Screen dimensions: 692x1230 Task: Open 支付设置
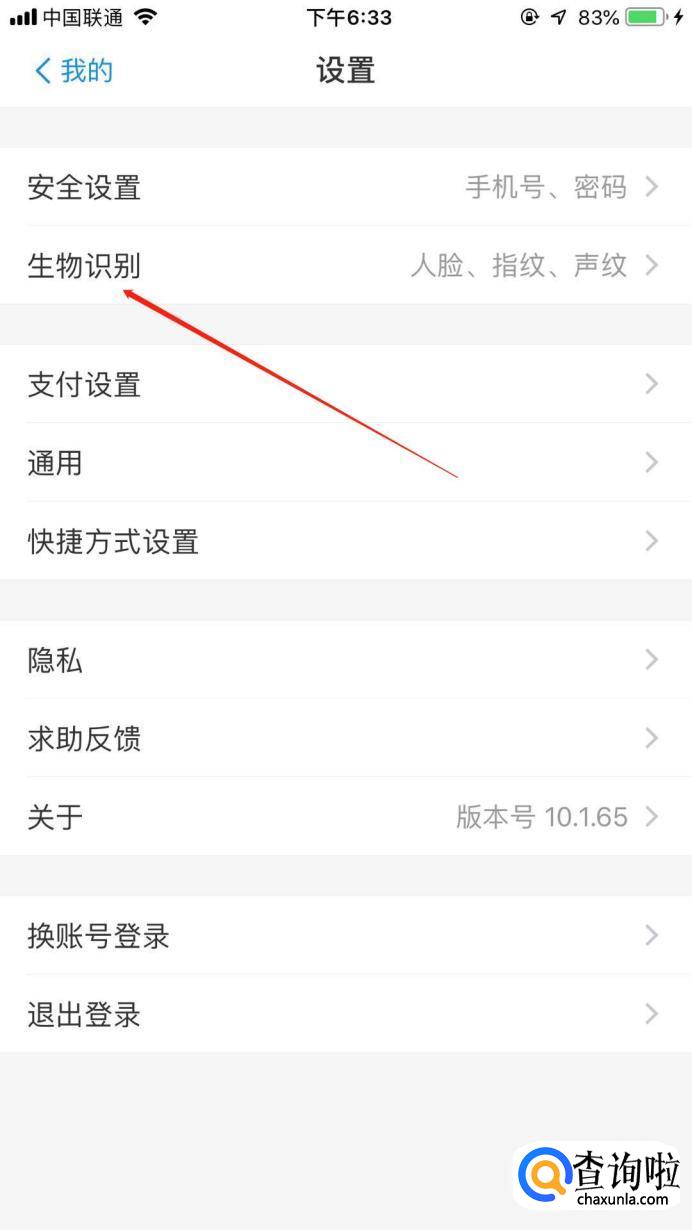click(x=346, y=384)
